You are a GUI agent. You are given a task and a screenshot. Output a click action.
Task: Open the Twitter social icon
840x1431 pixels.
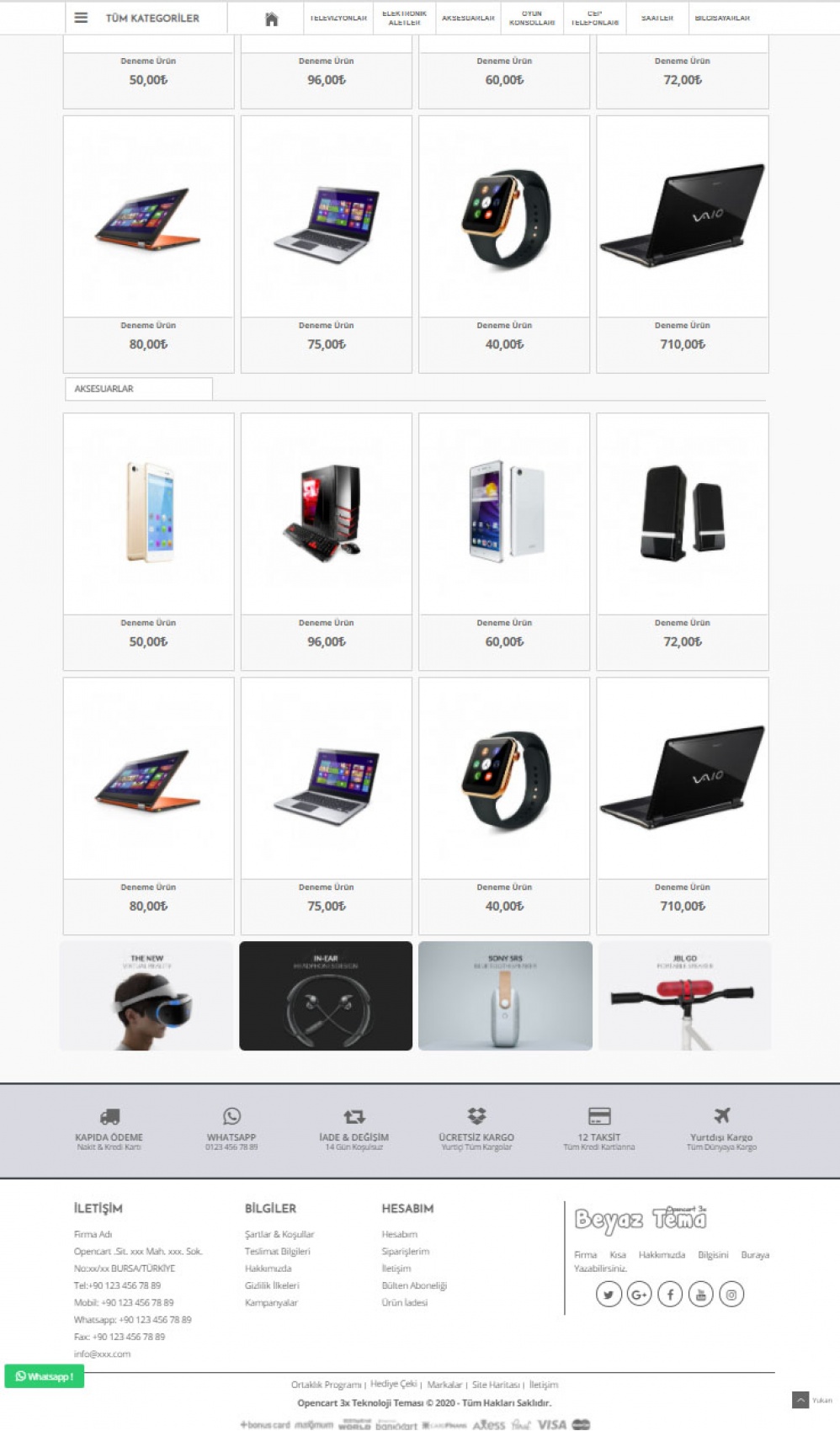pyautogui.click(x=609, y=1294)
